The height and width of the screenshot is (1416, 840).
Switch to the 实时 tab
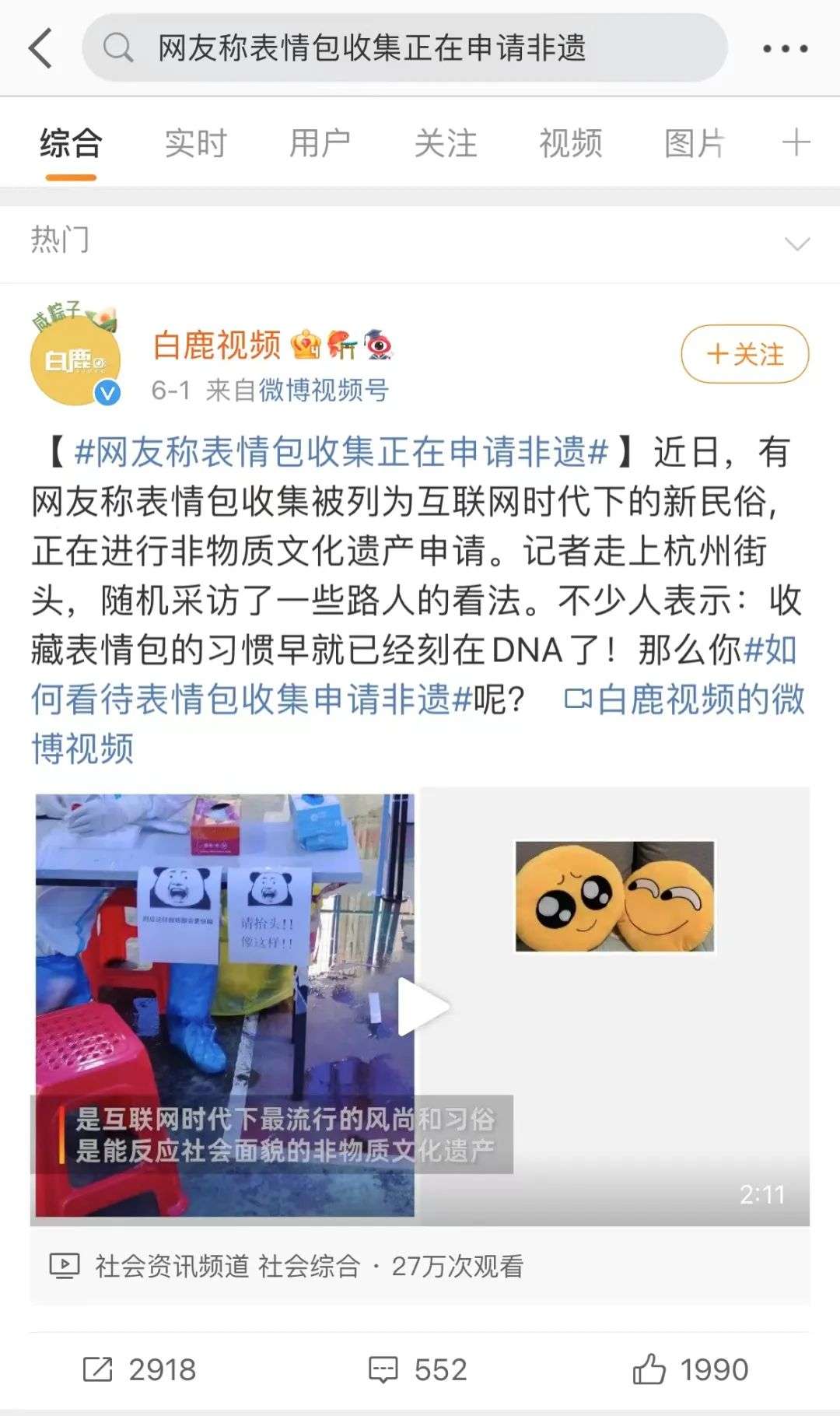[195, 144]
